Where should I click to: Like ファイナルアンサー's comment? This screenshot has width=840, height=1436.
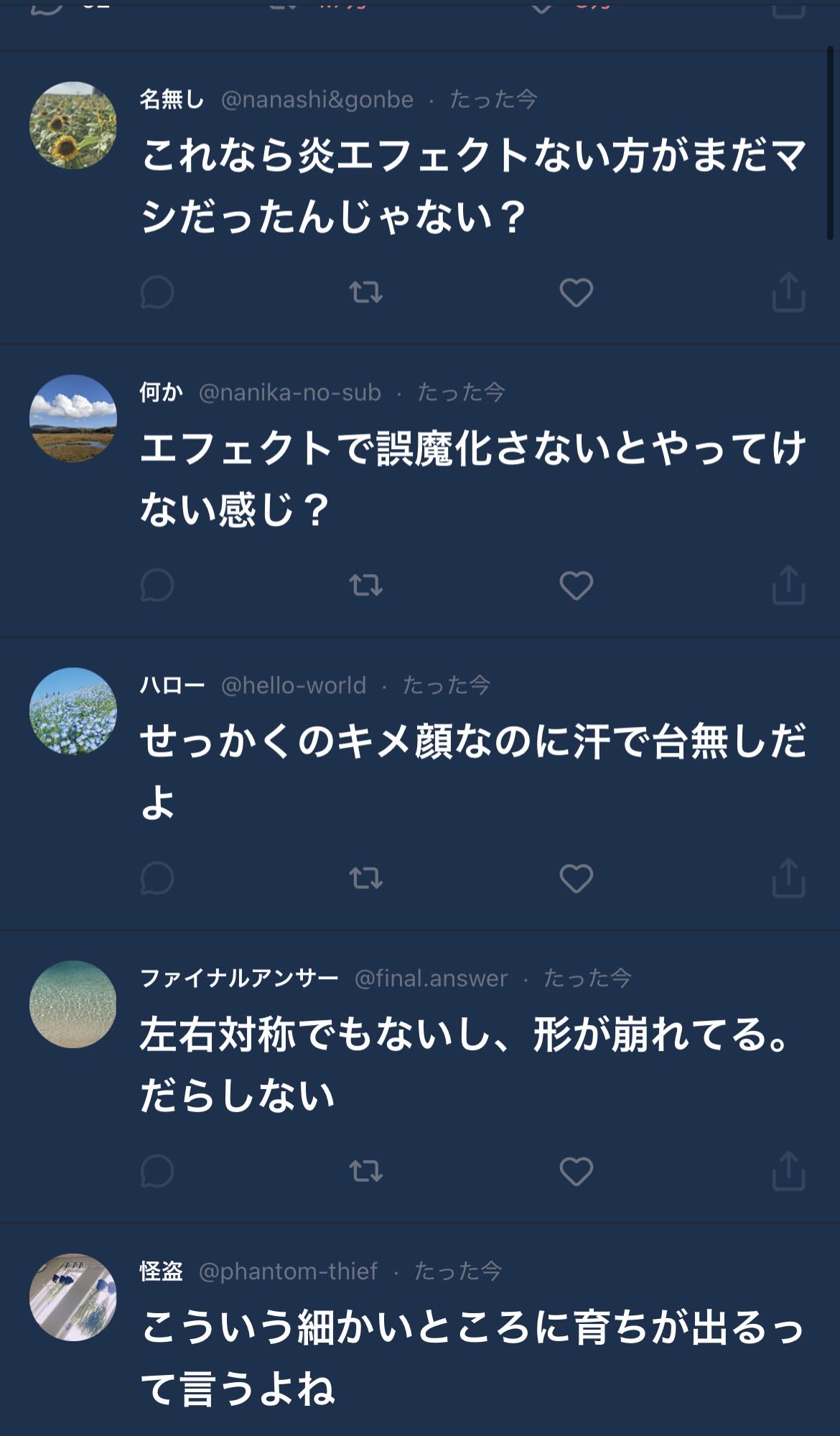pyautogui.click(x=576, y=1171)
